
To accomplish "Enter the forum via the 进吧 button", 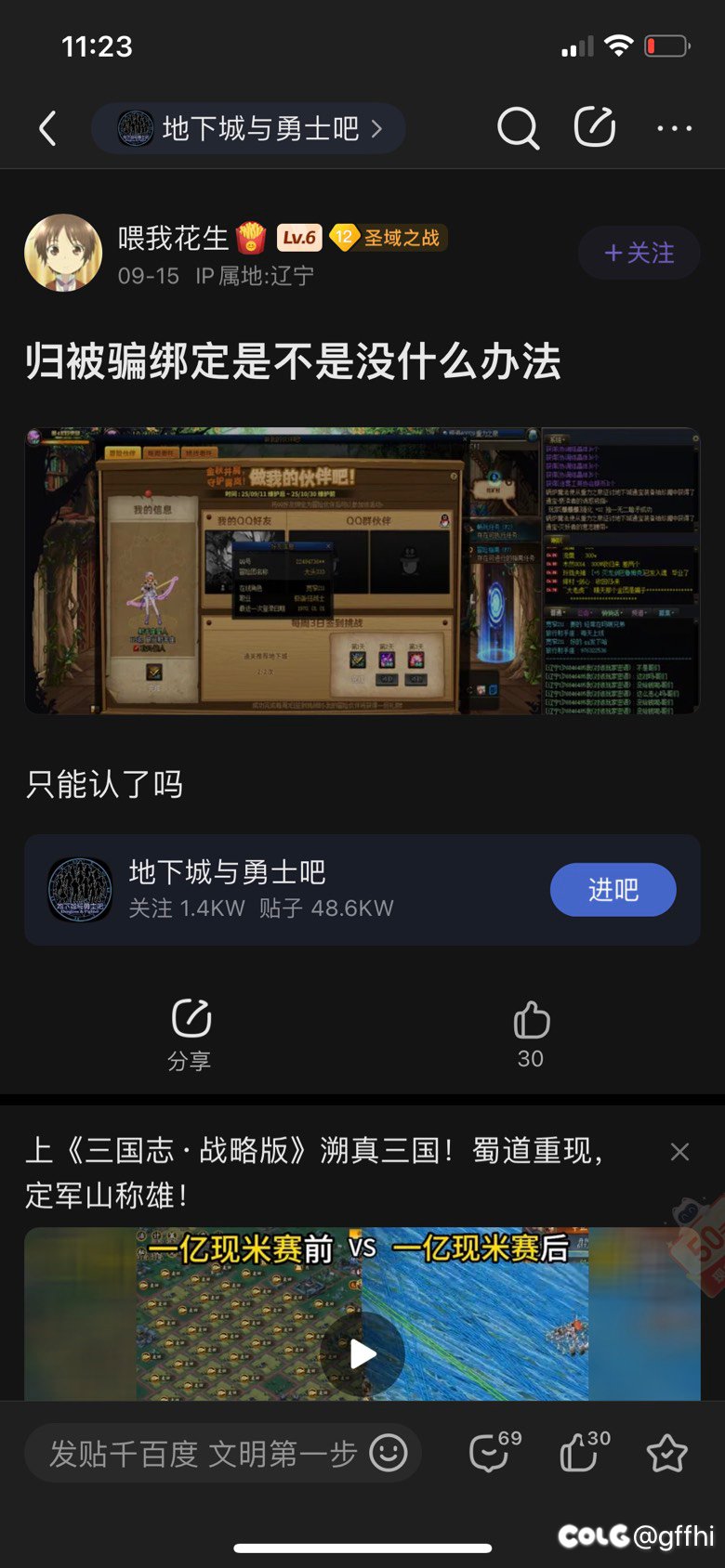I will point(613,889).
